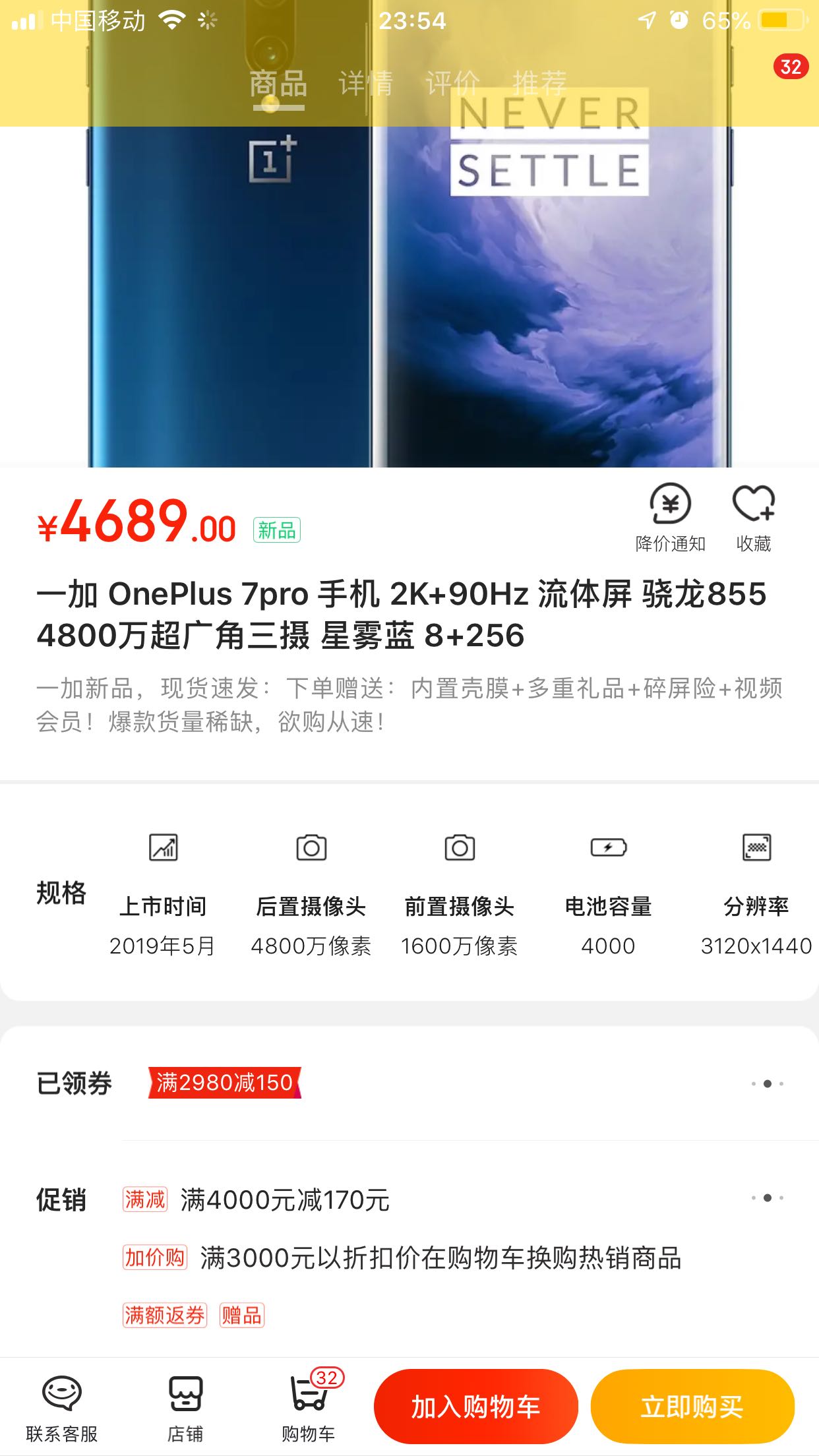Go to the 推荐 tab
Viewport: 819px width, 1456px height.
click(x=539, y=84)
